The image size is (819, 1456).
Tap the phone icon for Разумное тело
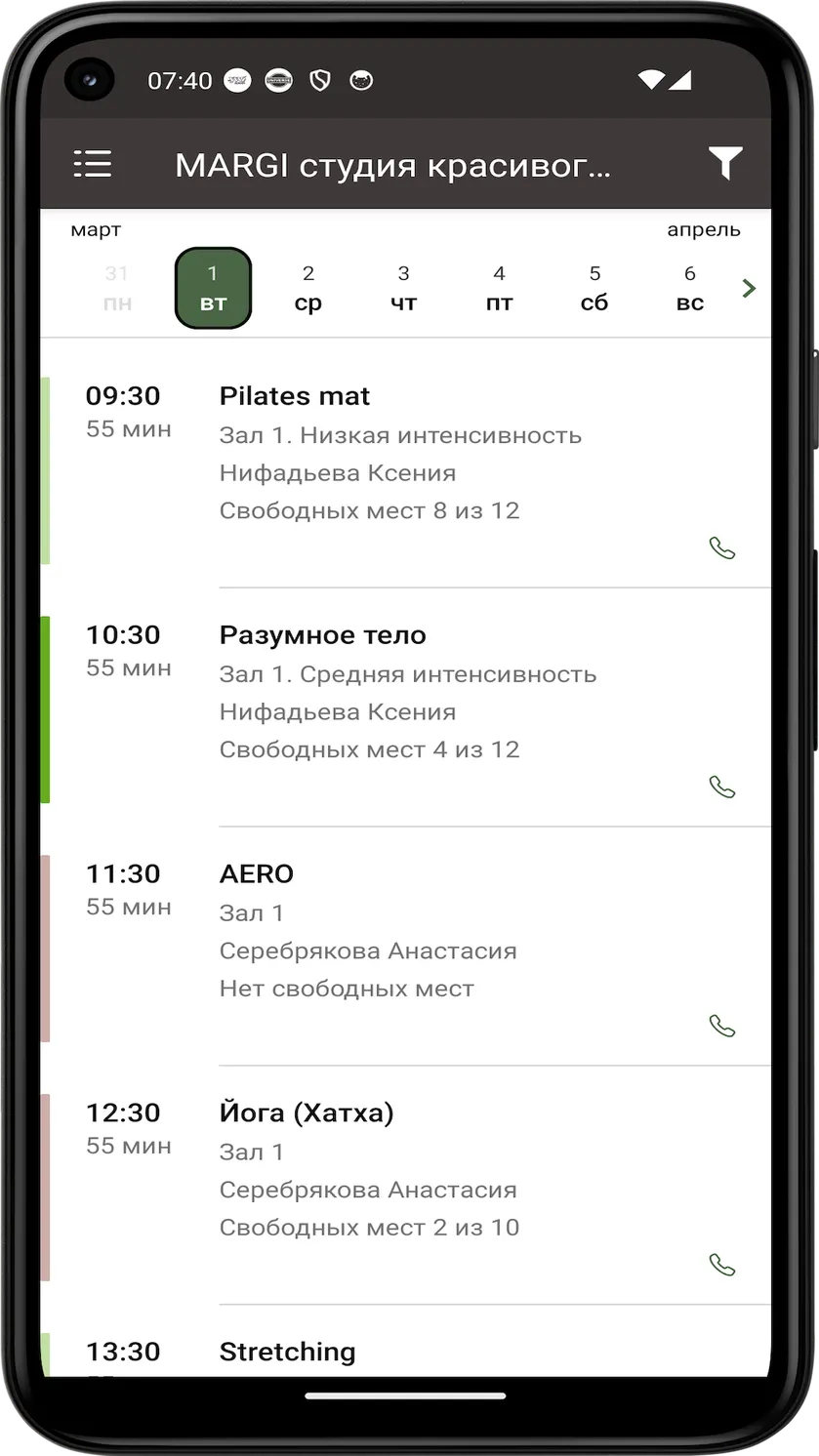722,788
